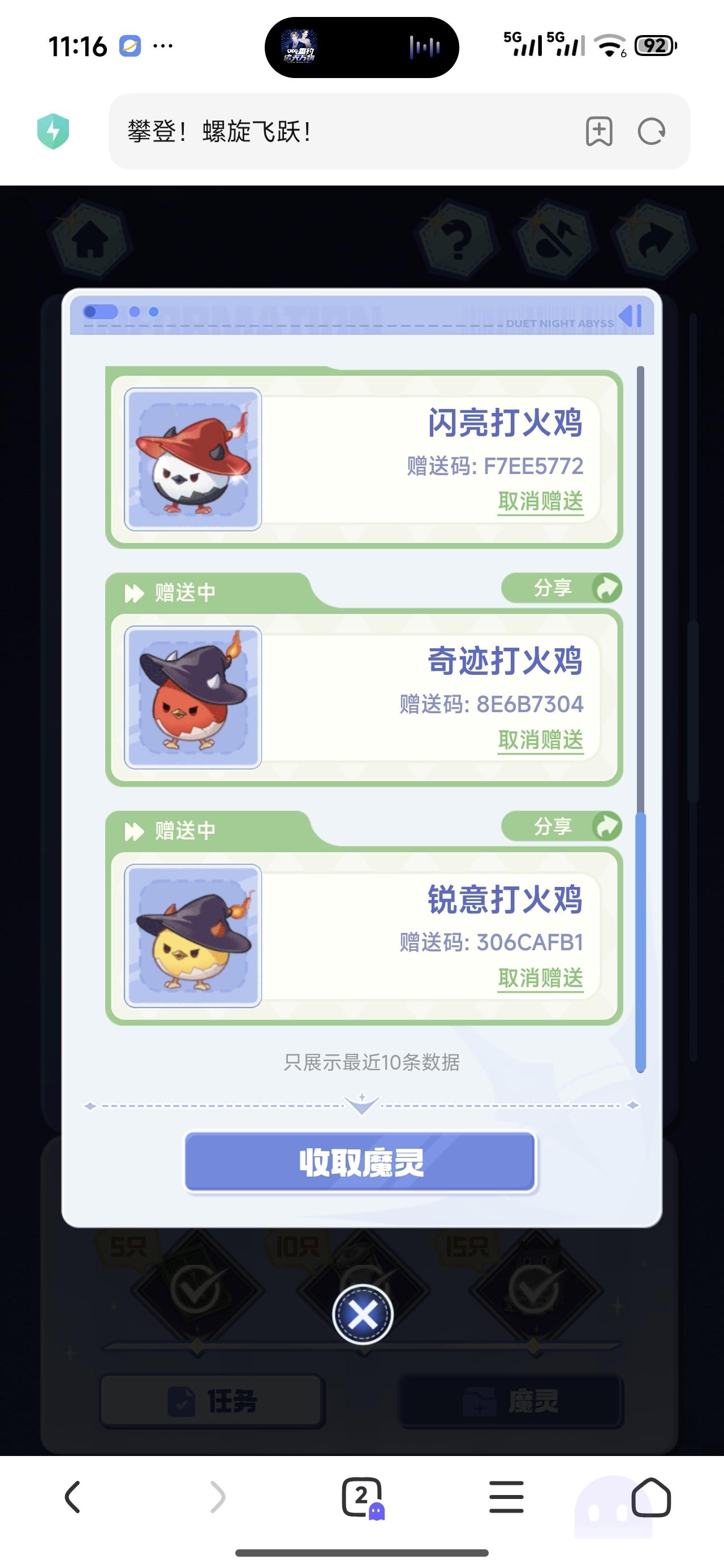Cancel gifting for 奇迹打火鸡

click(x=540, y=740)
